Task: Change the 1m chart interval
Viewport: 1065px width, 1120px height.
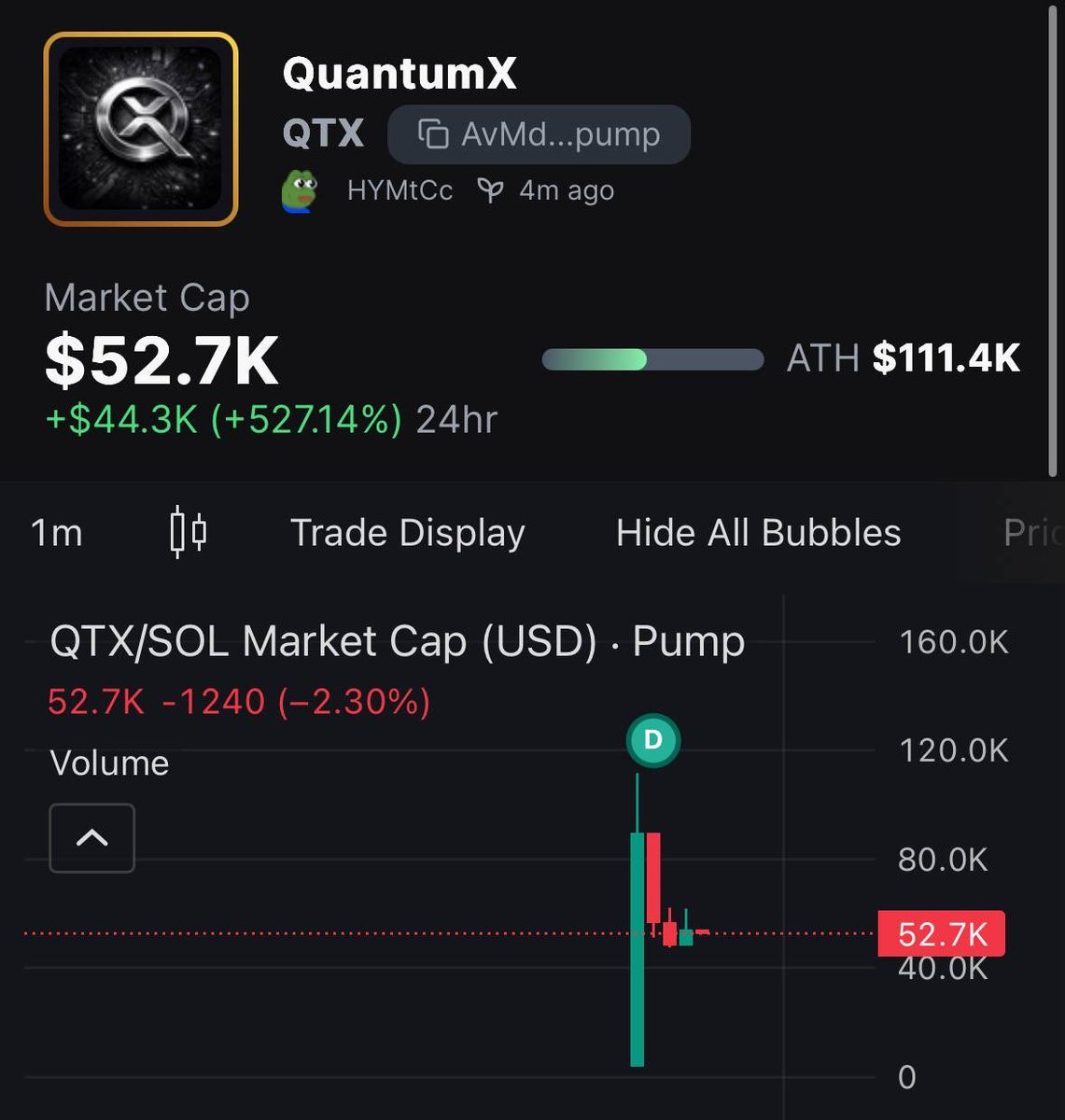Action: [57, 533]
